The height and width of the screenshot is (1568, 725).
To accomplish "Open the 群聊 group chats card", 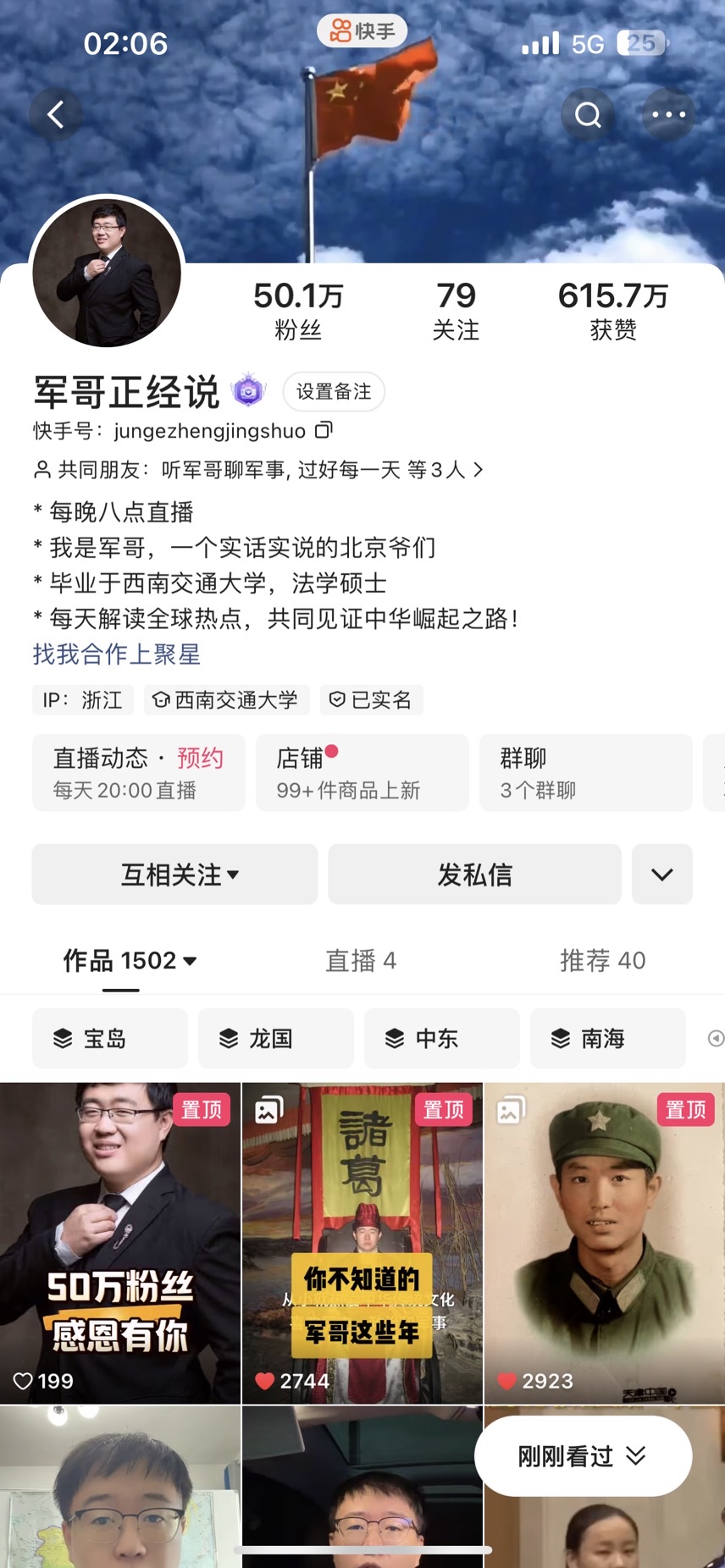I will click(585, 773).
